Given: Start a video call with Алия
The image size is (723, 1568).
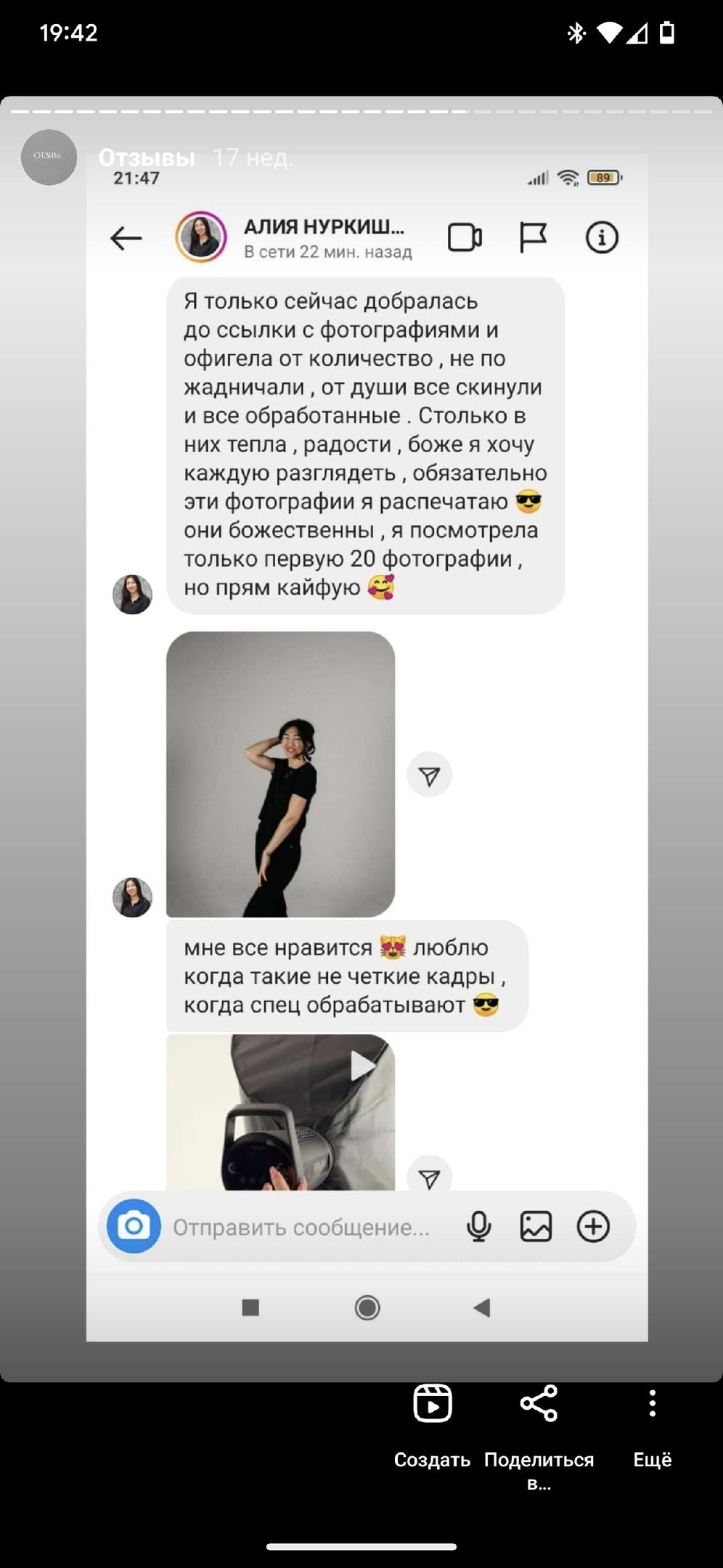Looking at the screenshot, I should point(465,235).
